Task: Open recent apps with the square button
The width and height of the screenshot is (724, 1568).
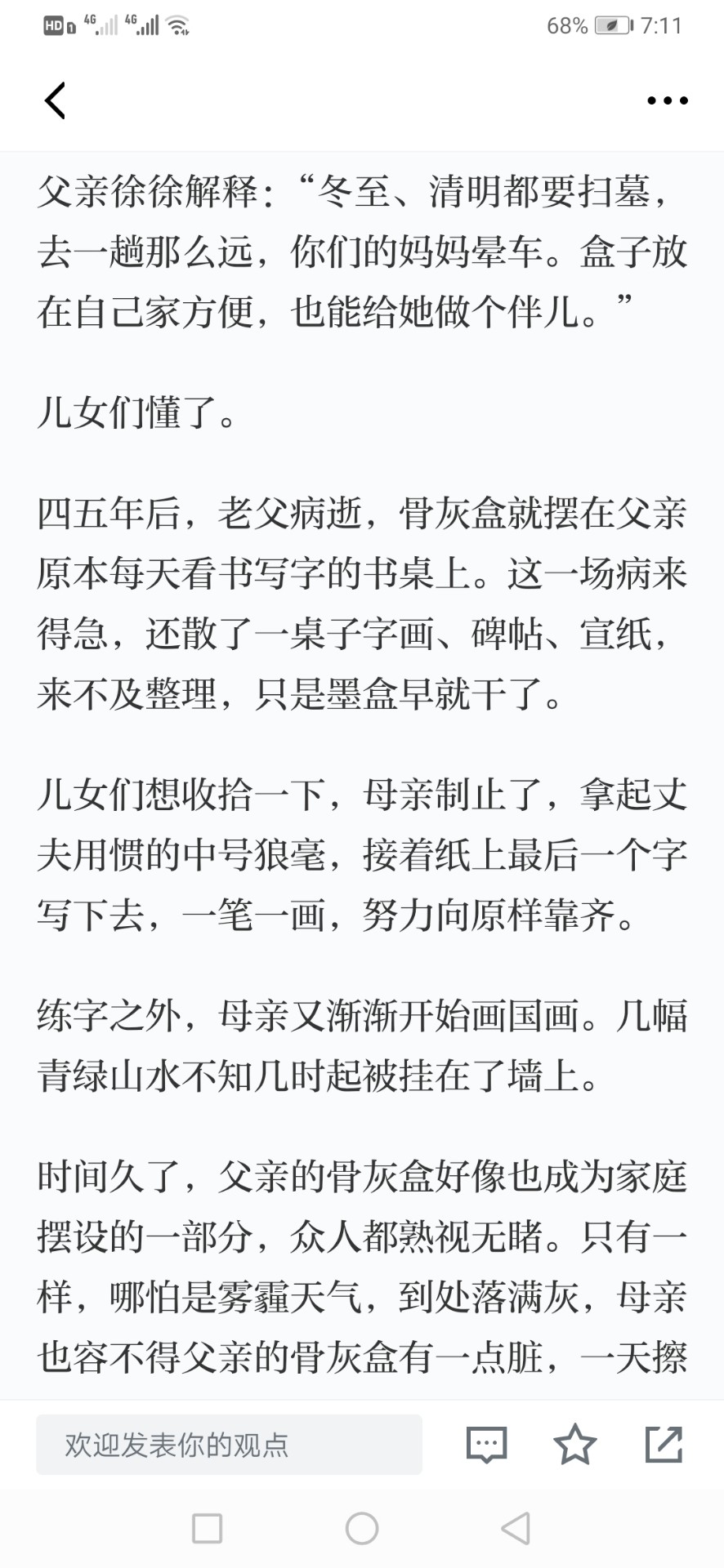Action: [207, 1528]
